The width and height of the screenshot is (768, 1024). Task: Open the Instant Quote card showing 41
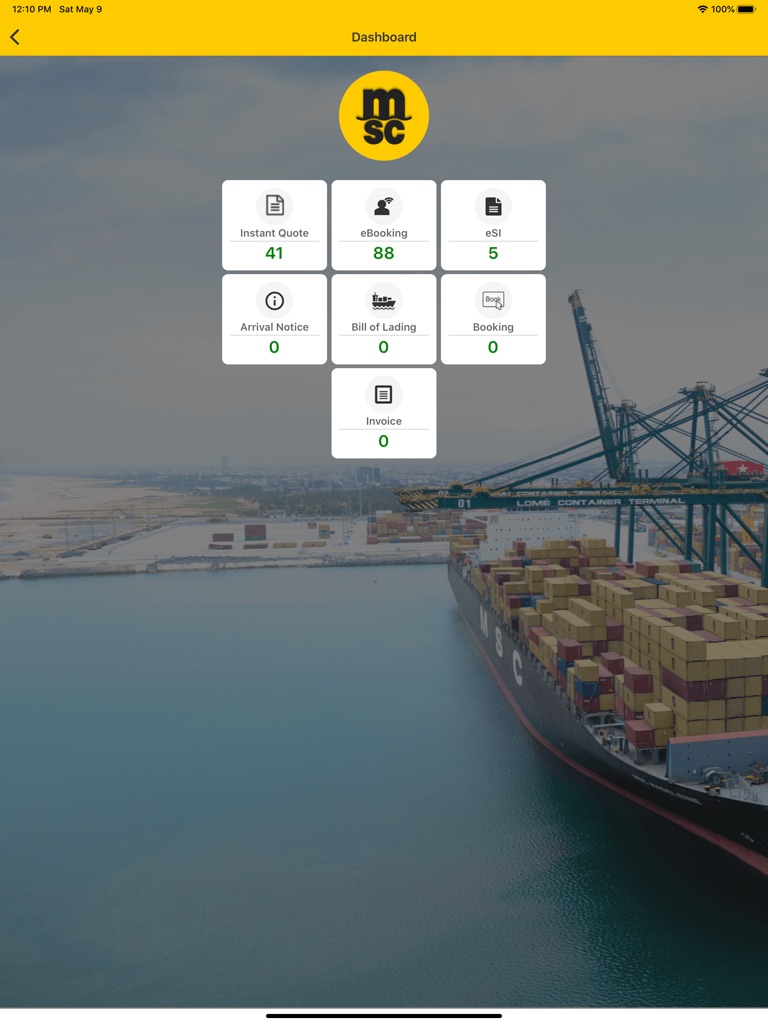click(274, 253)
